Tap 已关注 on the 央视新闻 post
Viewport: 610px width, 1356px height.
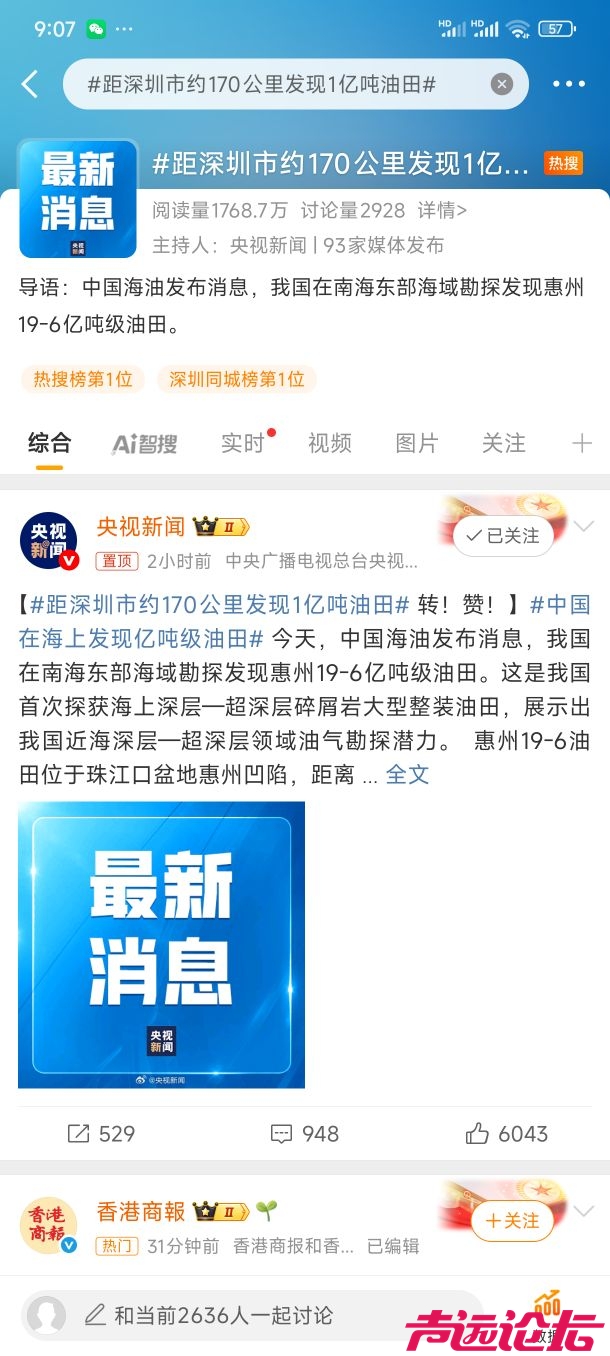click(503, 536)
